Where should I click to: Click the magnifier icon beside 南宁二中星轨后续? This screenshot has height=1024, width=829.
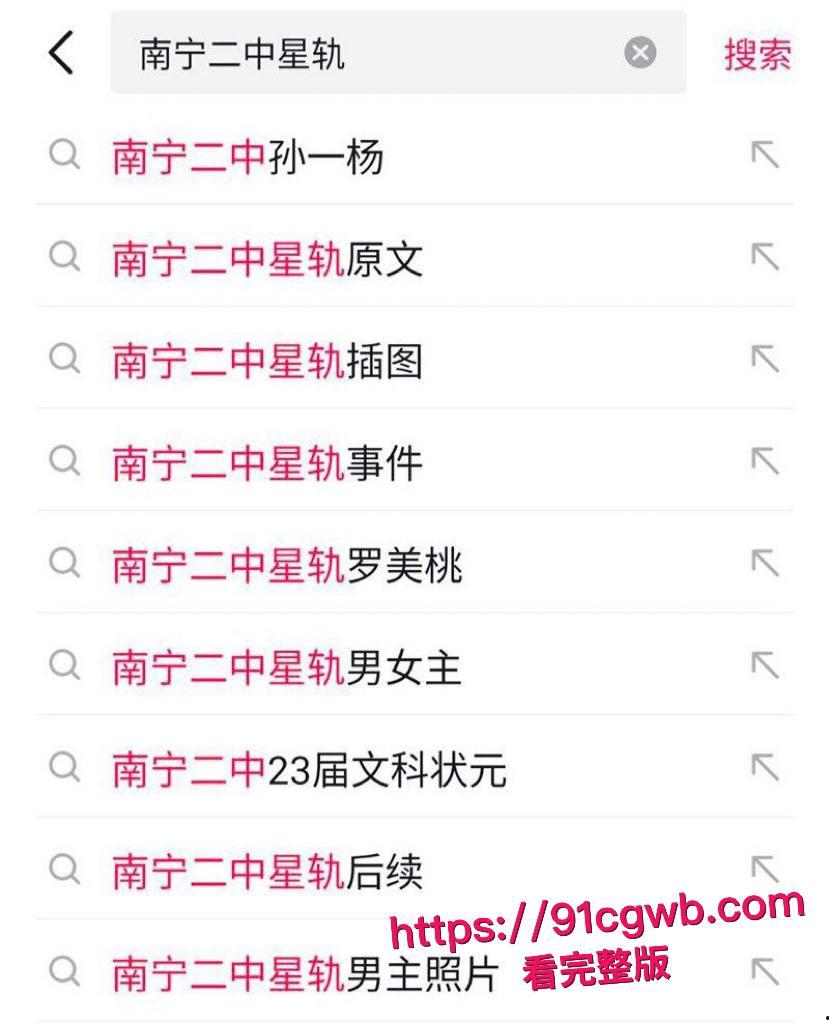pyautogui.click(x=65, y=869)
